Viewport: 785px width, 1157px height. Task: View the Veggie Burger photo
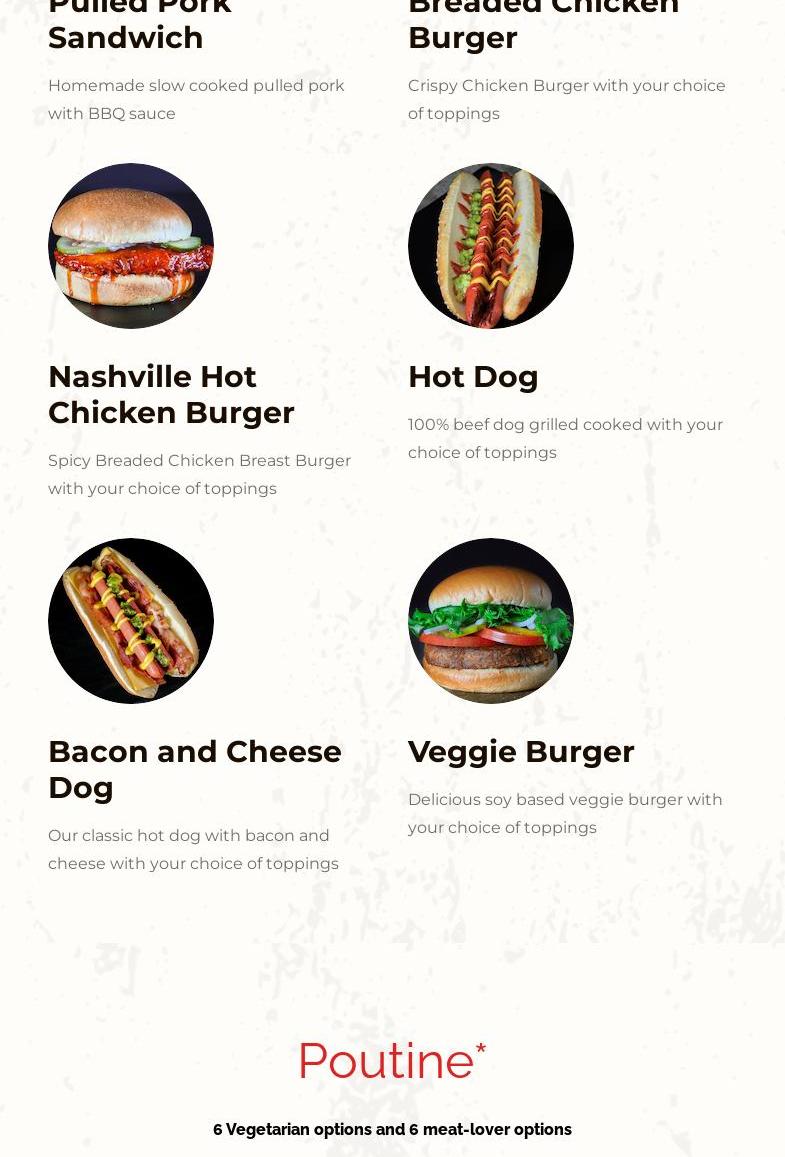pos(491,621)
